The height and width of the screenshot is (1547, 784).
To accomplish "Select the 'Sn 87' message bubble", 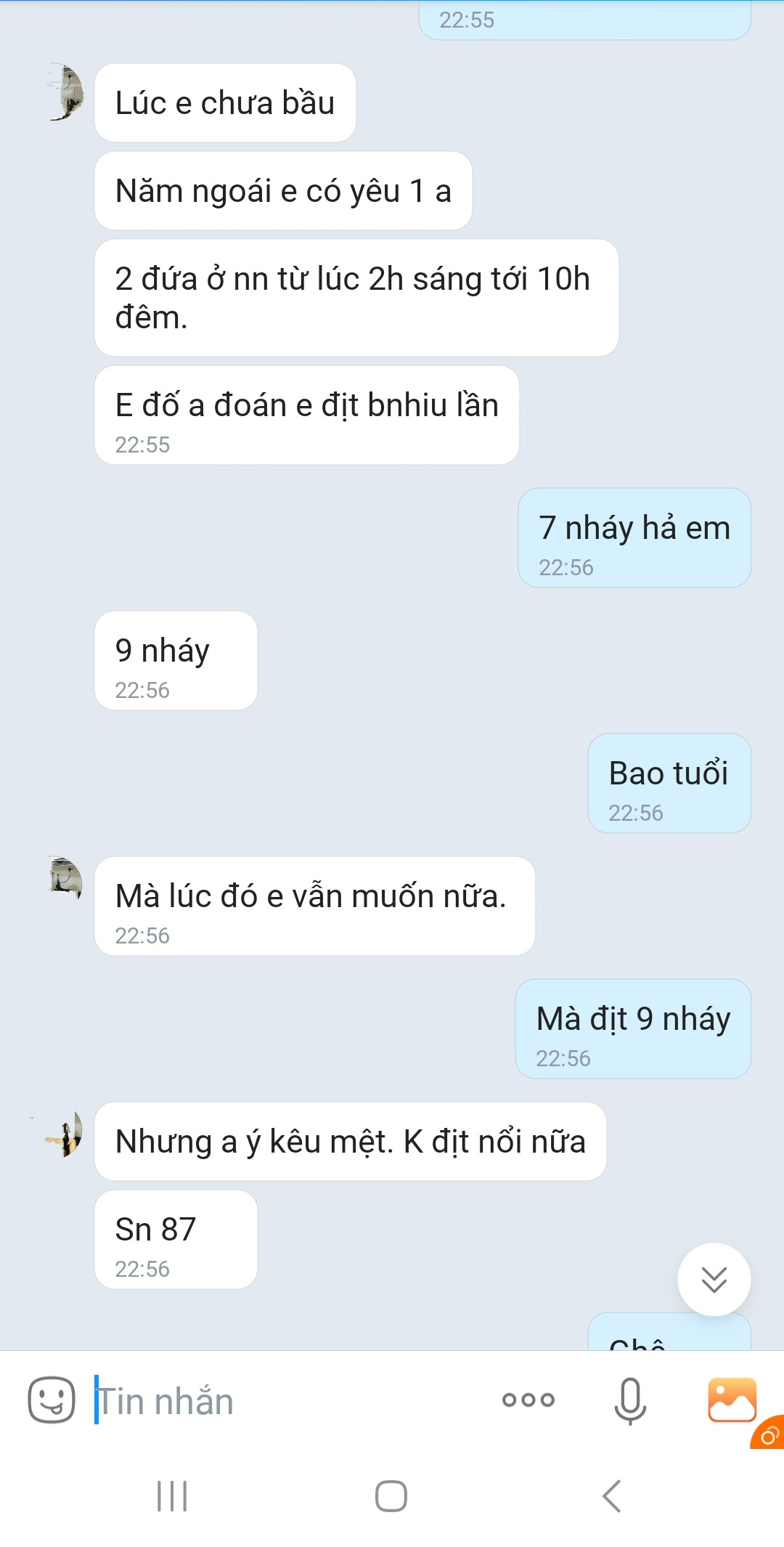I will click(x=176, y=1239).
